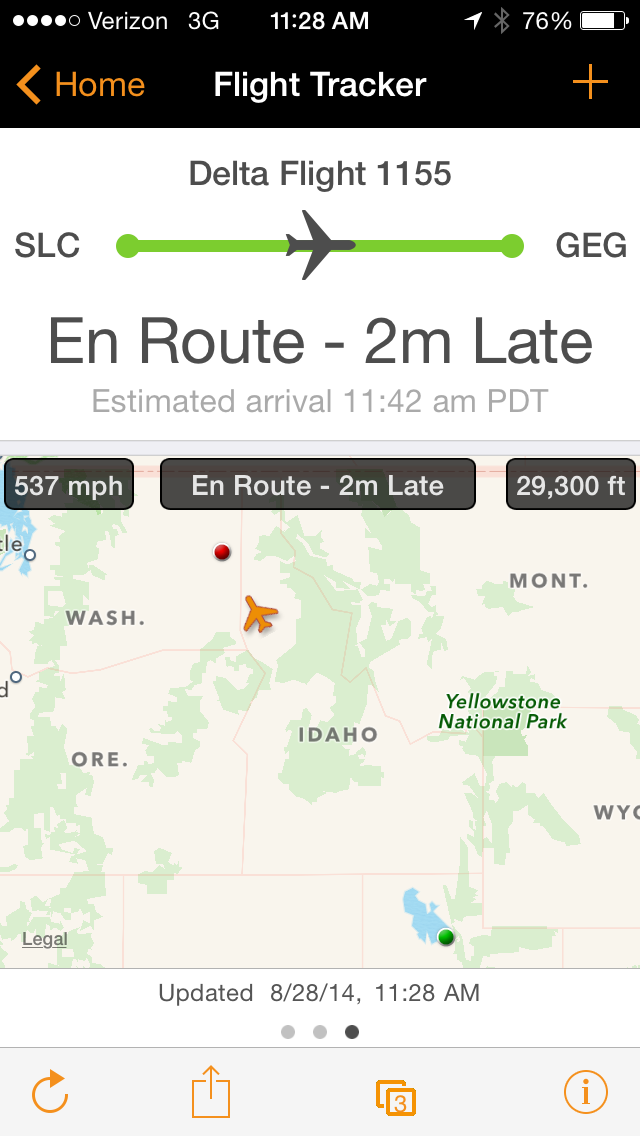Go back to Home

tap(80, 85)
